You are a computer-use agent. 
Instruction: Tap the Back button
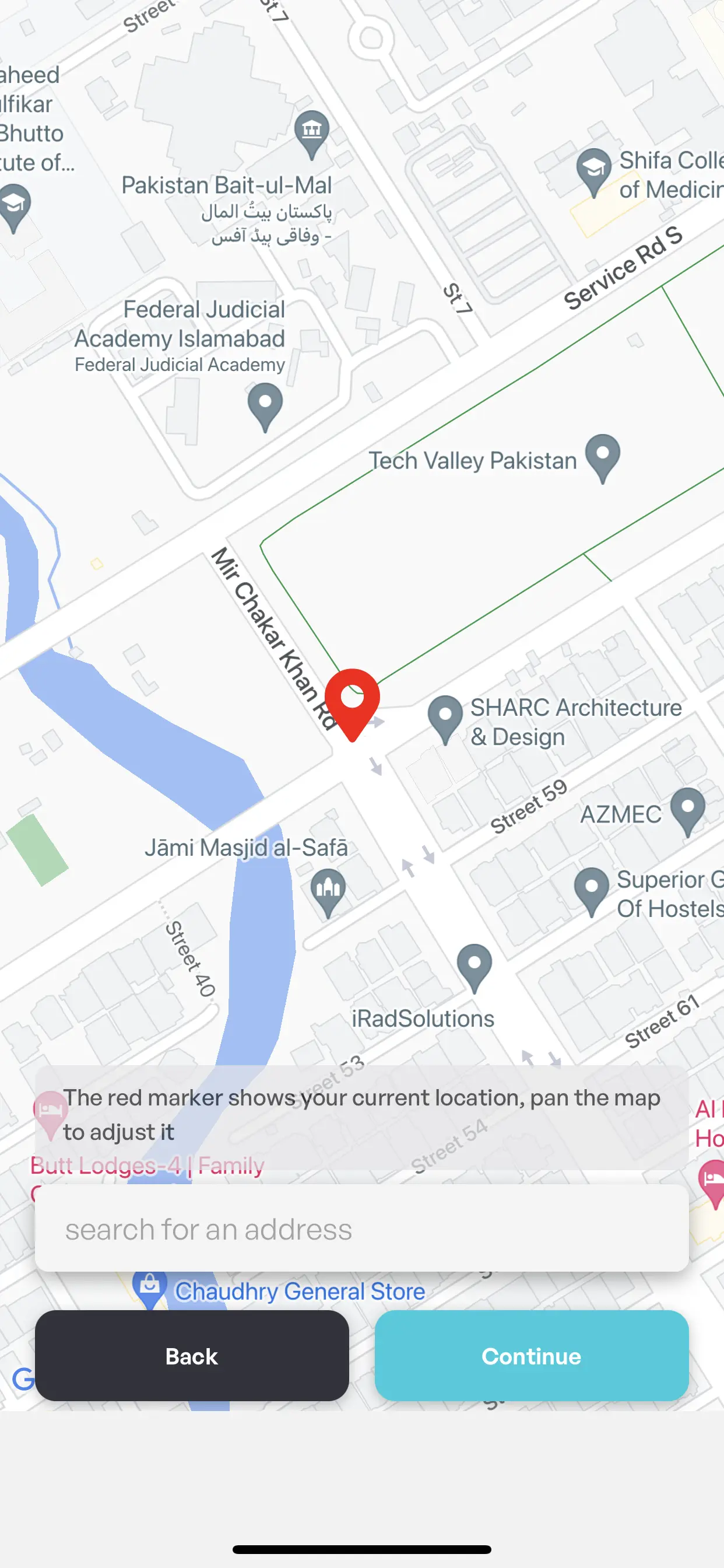(x=192, y=1356)
